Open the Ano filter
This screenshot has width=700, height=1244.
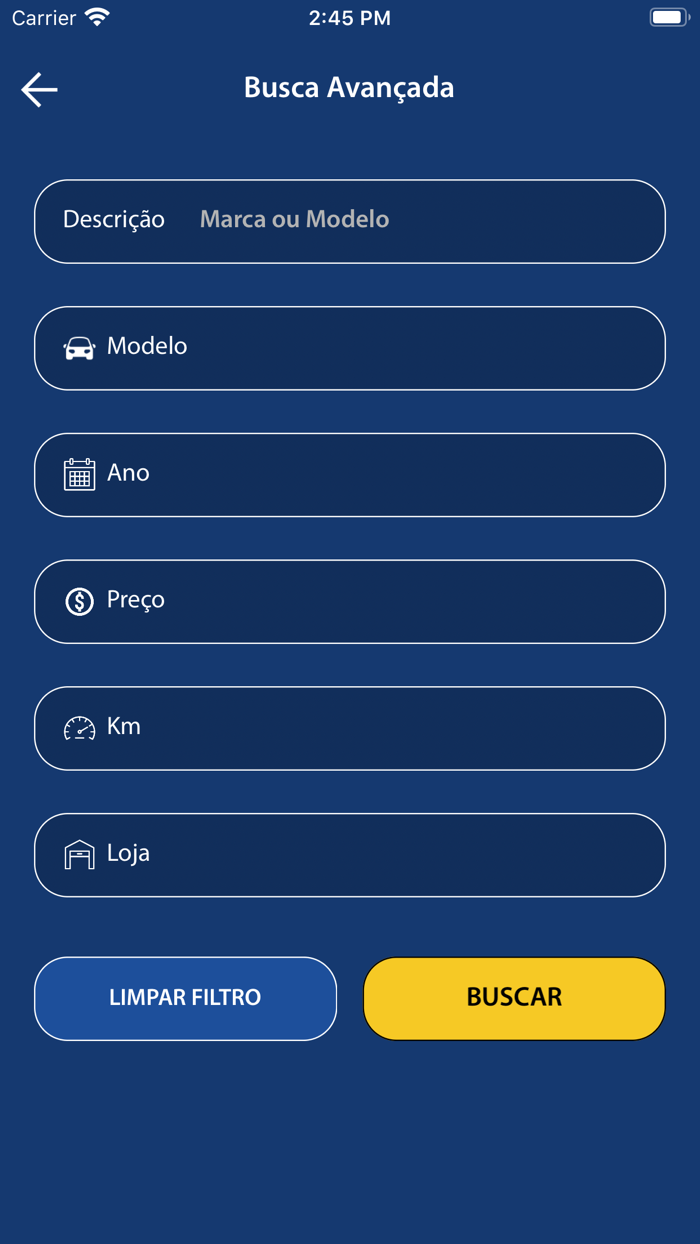350,475
